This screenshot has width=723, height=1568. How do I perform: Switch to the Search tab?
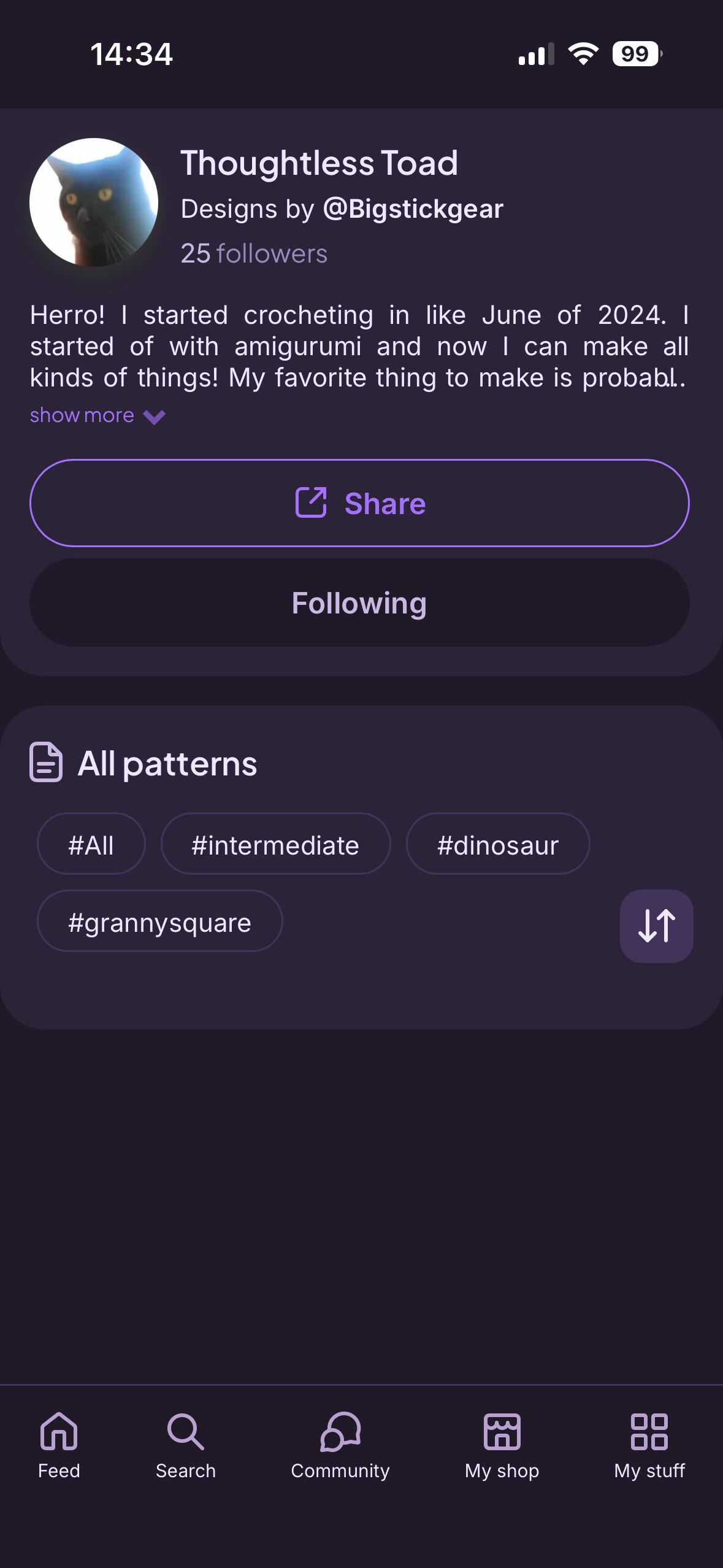pyautogui.click(x=186, y=1443)
